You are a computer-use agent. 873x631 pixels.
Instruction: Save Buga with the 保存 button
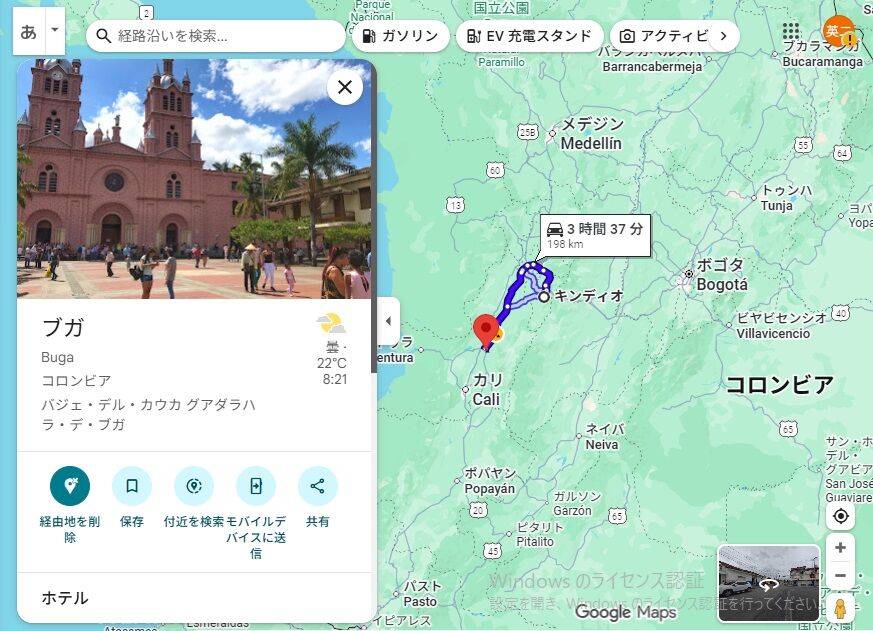click(132, 486)
